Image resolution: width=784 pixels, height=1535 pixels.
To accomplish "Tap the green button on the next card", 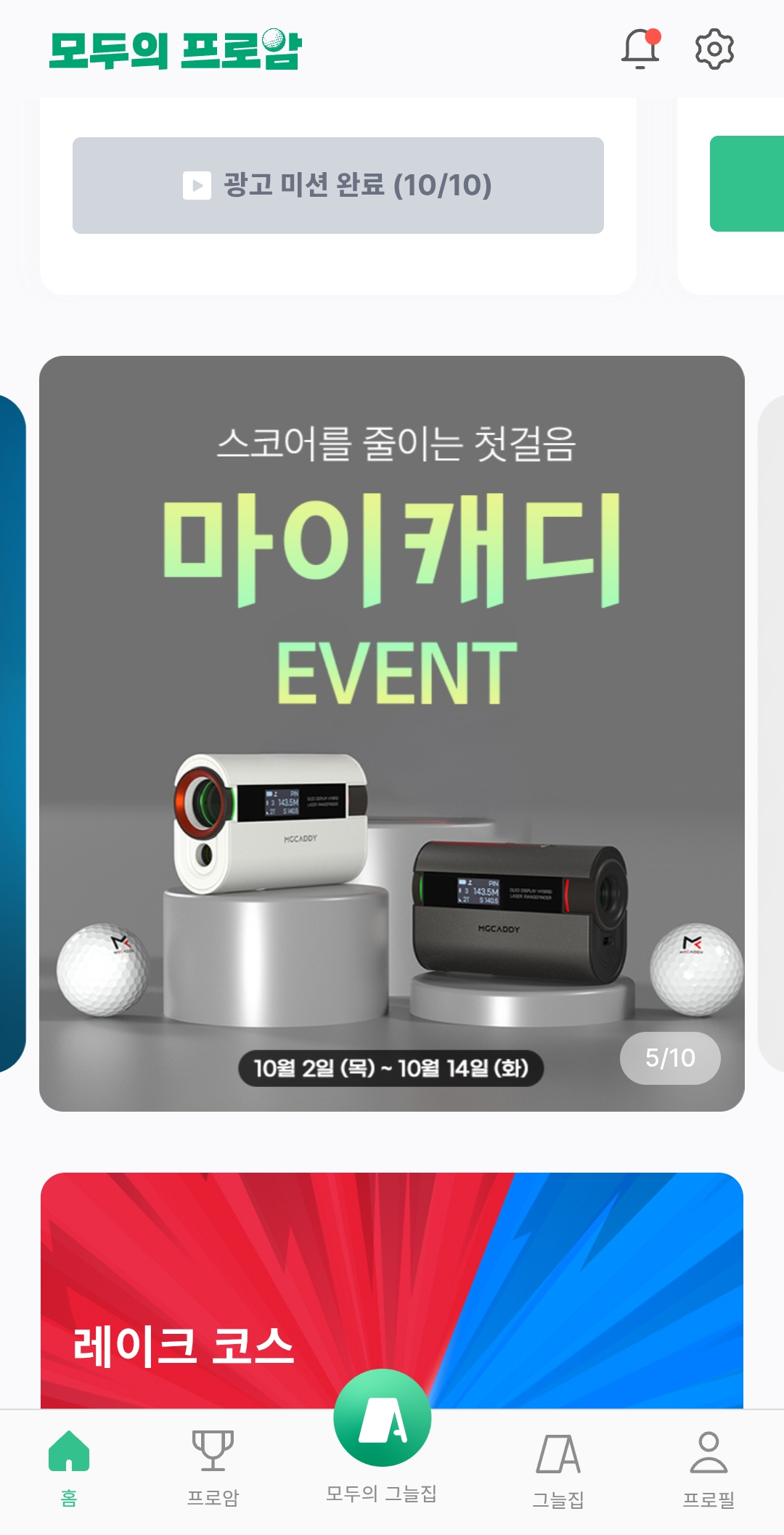I will tap(748, 184).
